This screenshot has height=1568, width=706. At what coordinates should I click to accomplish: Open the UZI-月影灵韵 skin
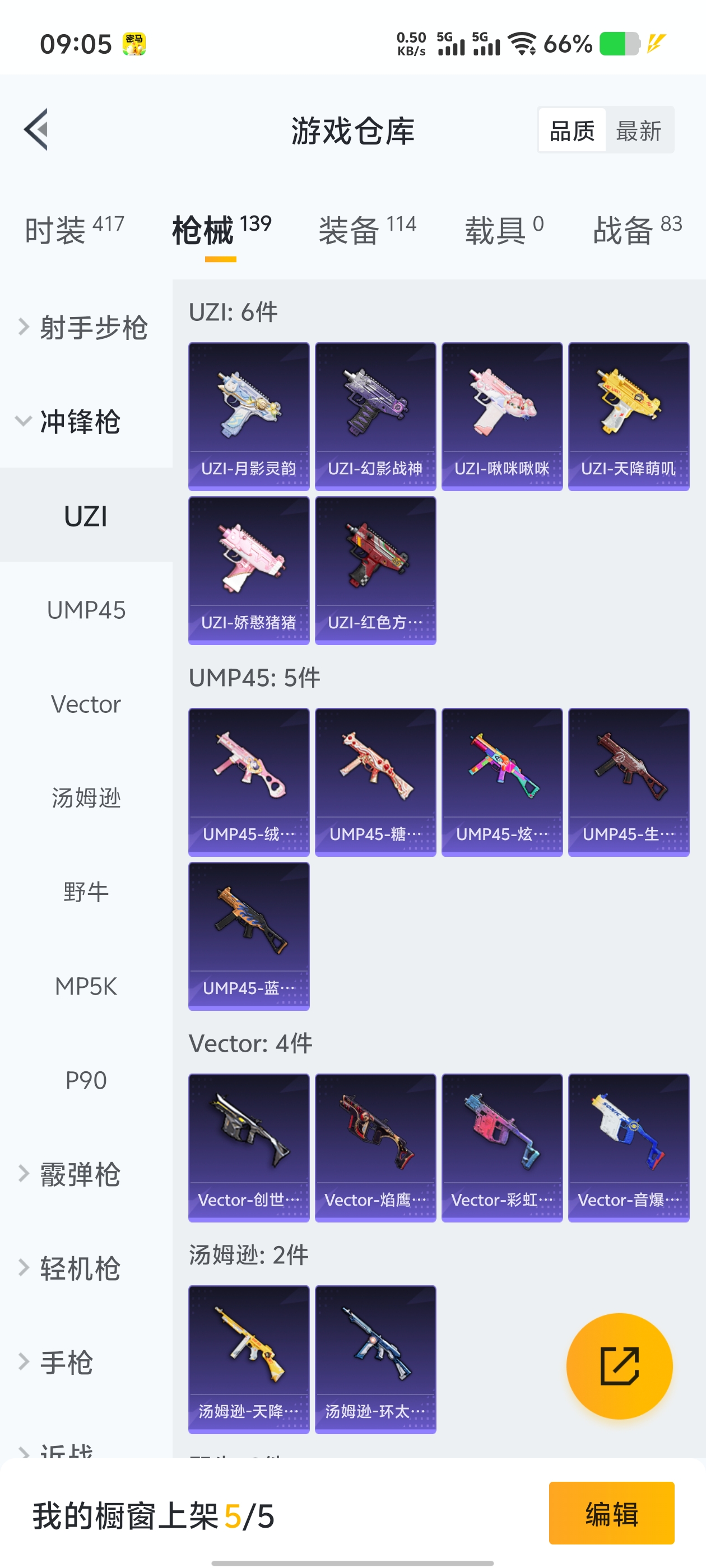249,416
